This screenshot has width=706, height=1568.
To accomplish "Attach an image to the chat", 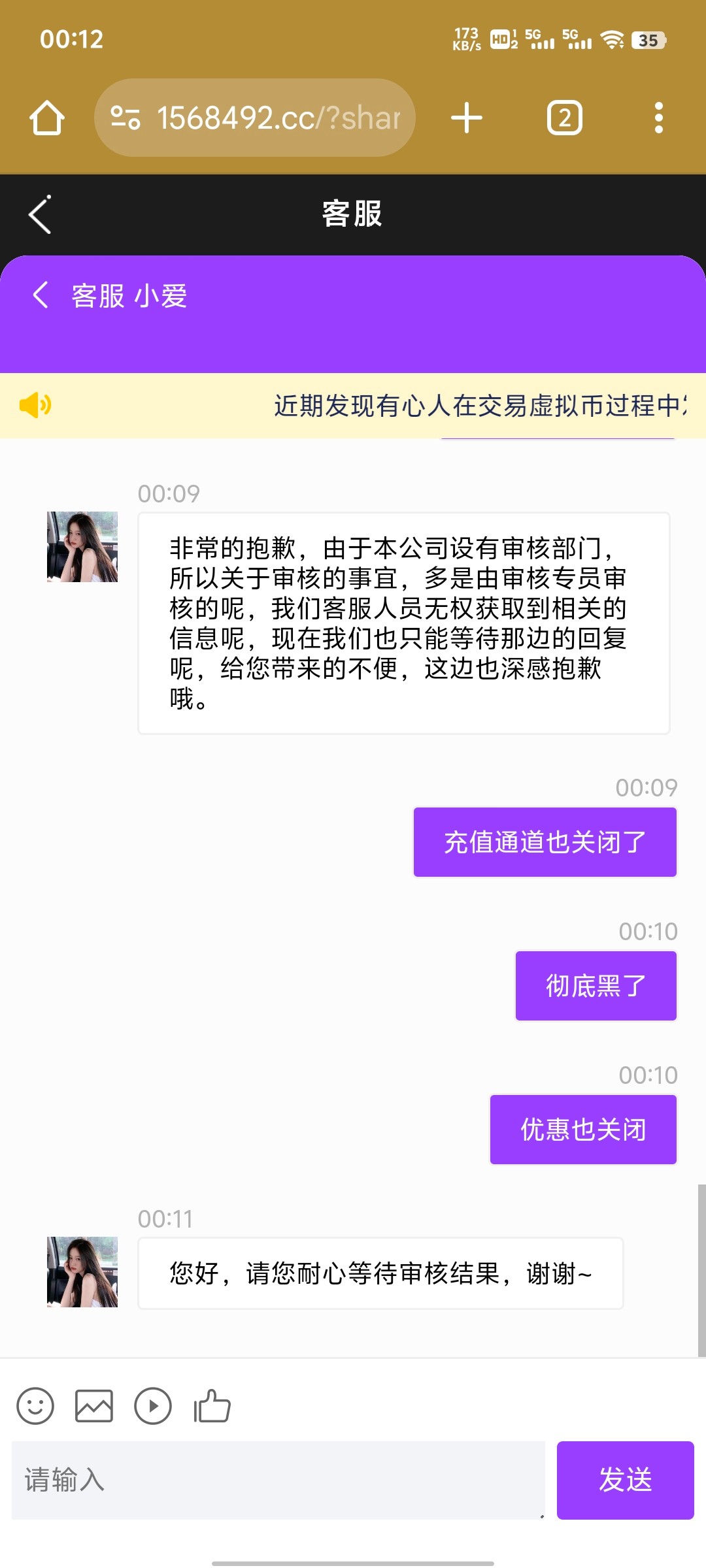I will (94, 1406).
